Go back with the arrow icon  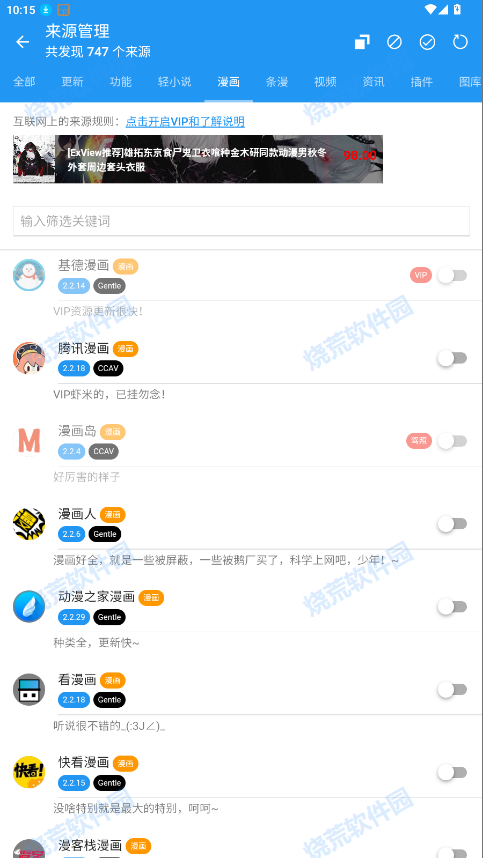[22, 42]
